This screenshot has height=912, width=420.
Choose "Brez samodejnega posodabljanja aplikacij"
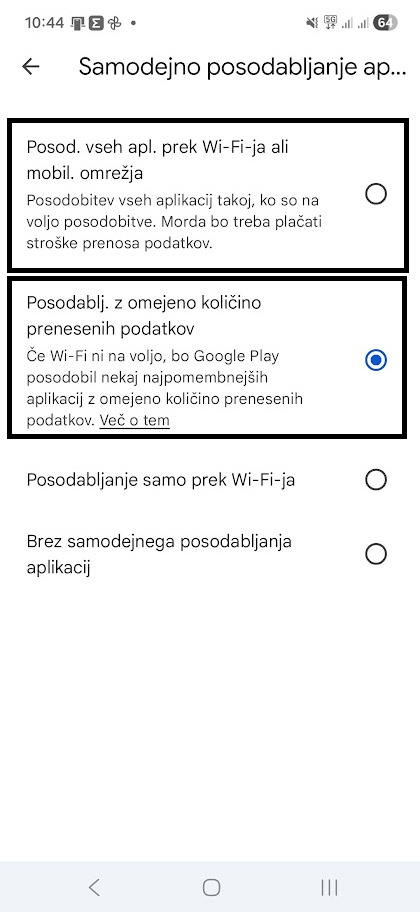pos(210,554)
